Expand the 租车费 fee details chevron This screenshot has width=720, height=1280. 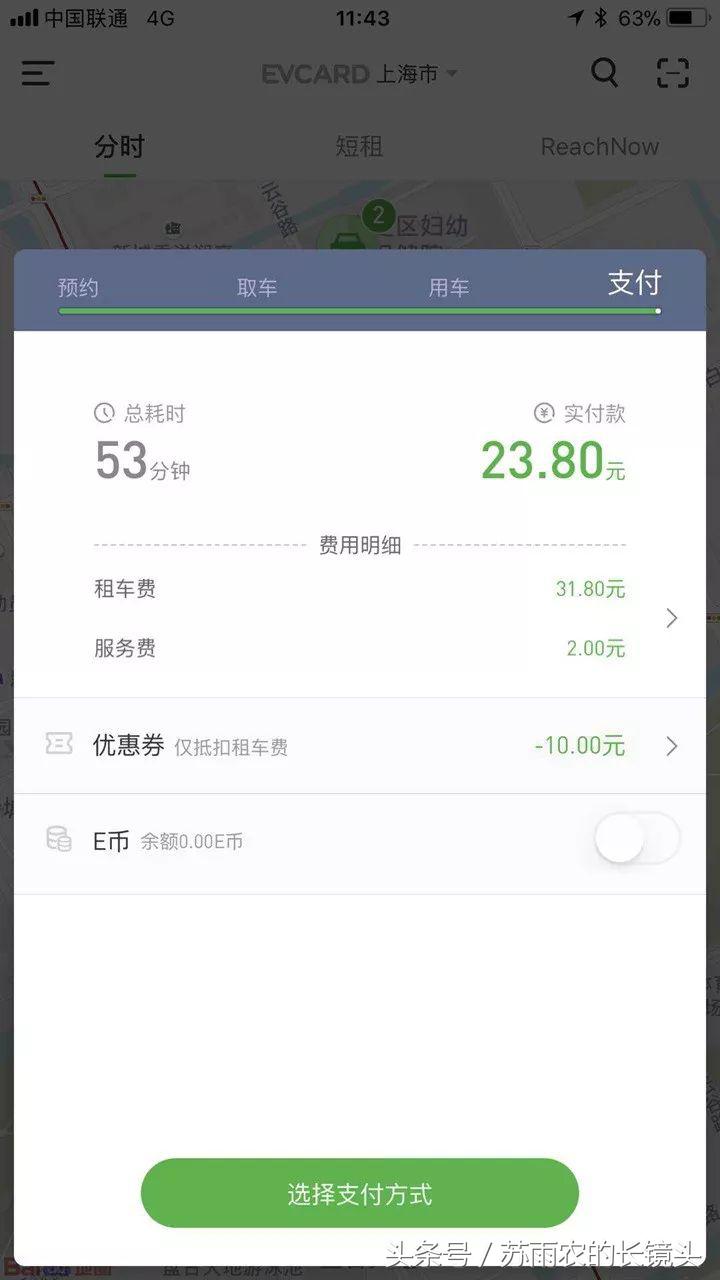[x=671, y=617]
